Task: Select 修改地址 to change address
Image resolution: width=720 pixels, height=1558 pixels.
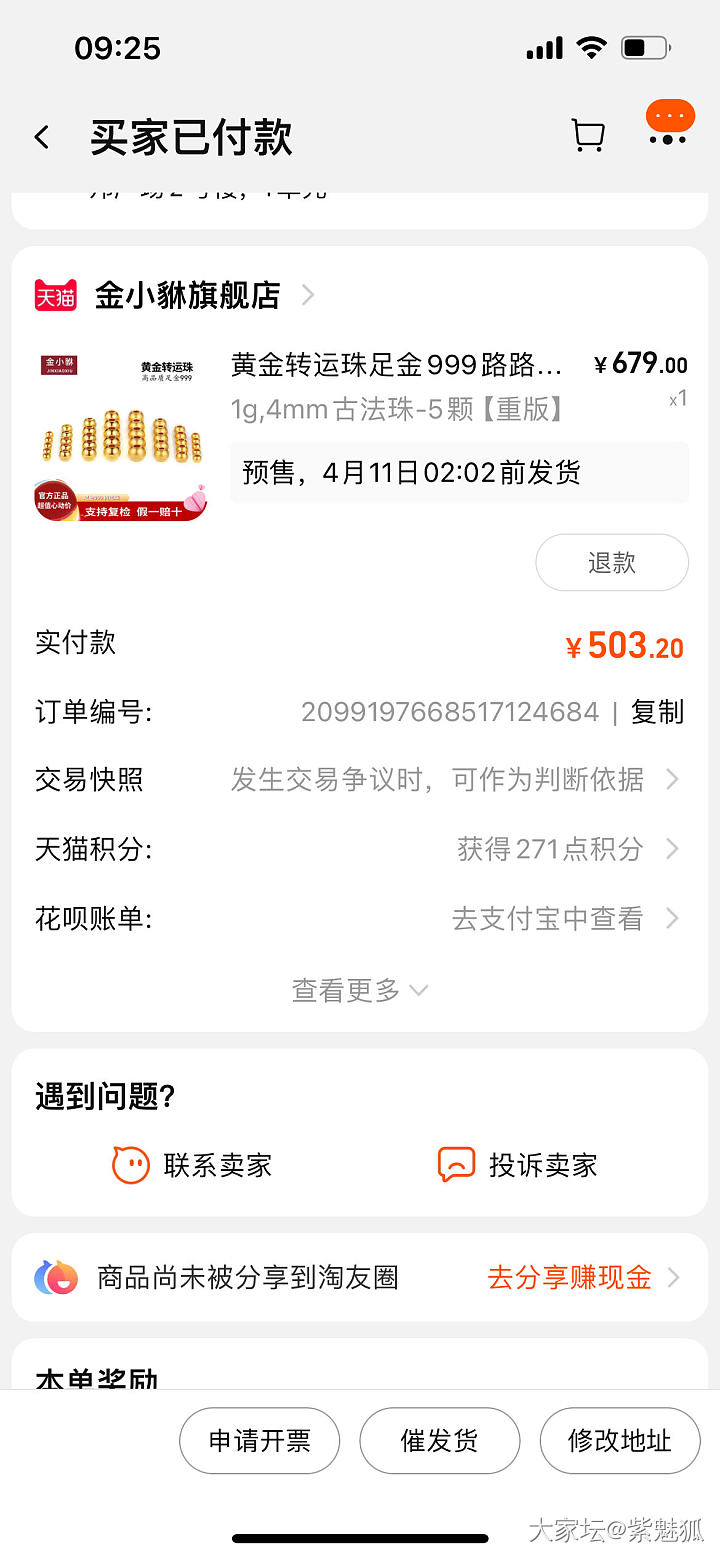Action: (x=620, y=1441)
